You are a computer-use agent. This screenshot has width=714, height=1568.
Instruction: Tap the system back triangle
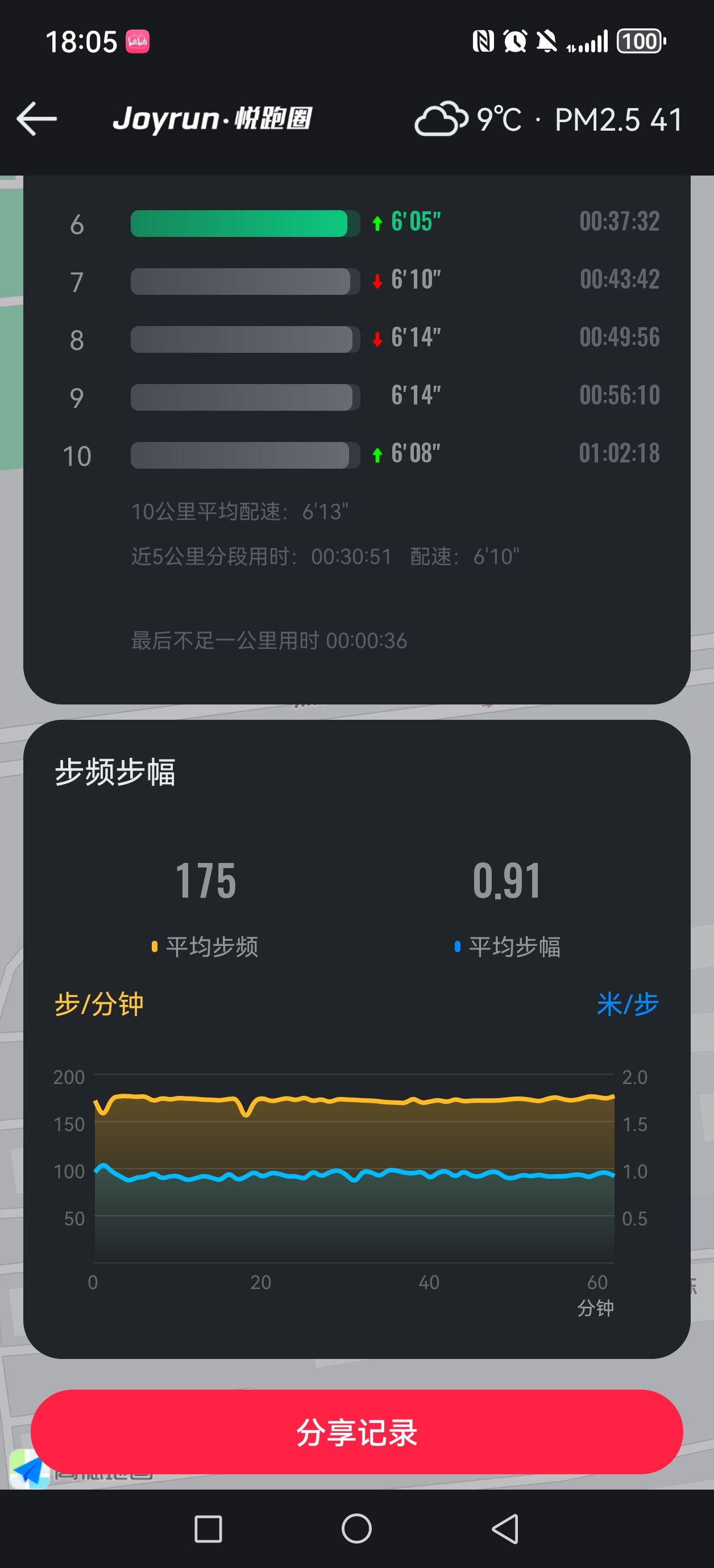click(505, 1528)
